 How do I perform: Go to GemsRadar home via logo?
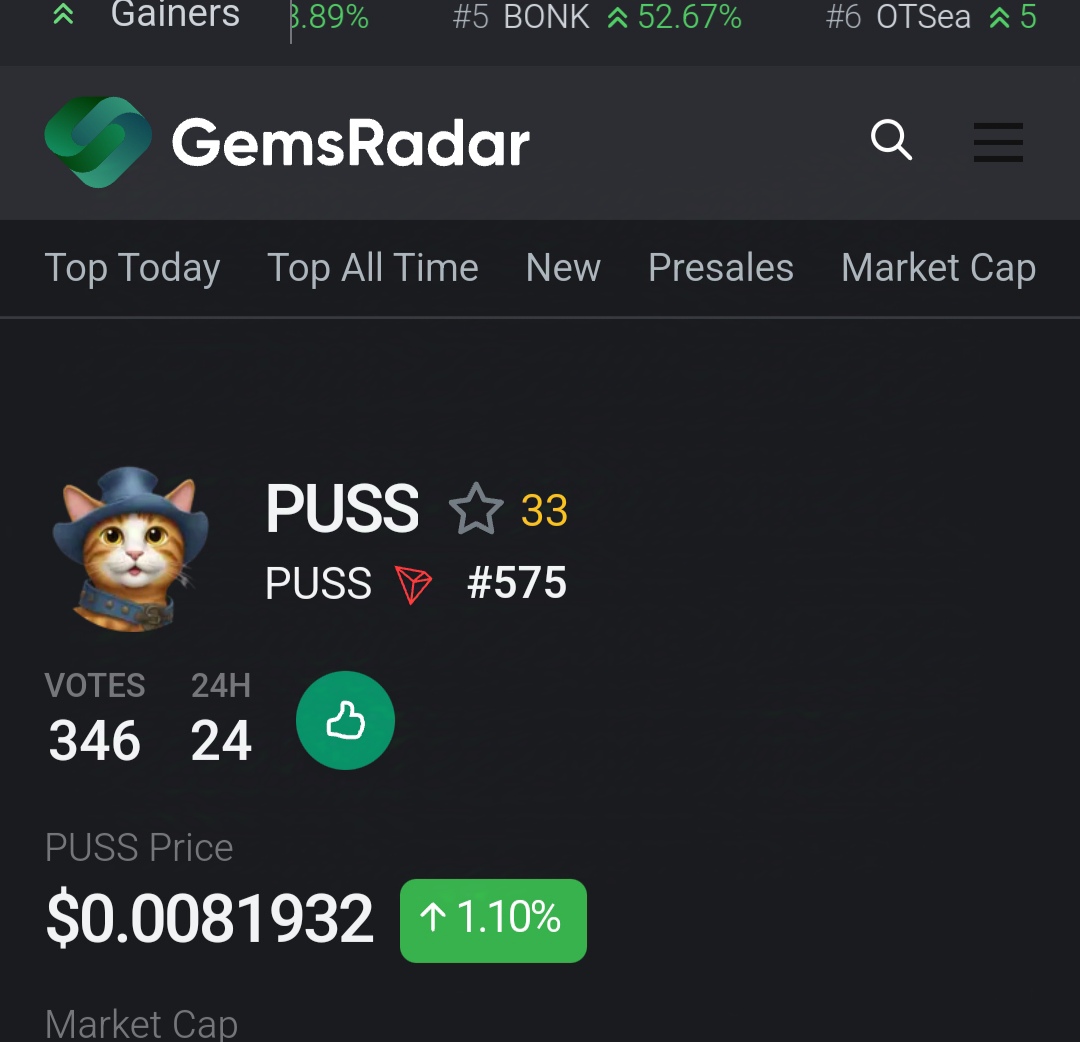pyautogui.click(x=288, y=143)
